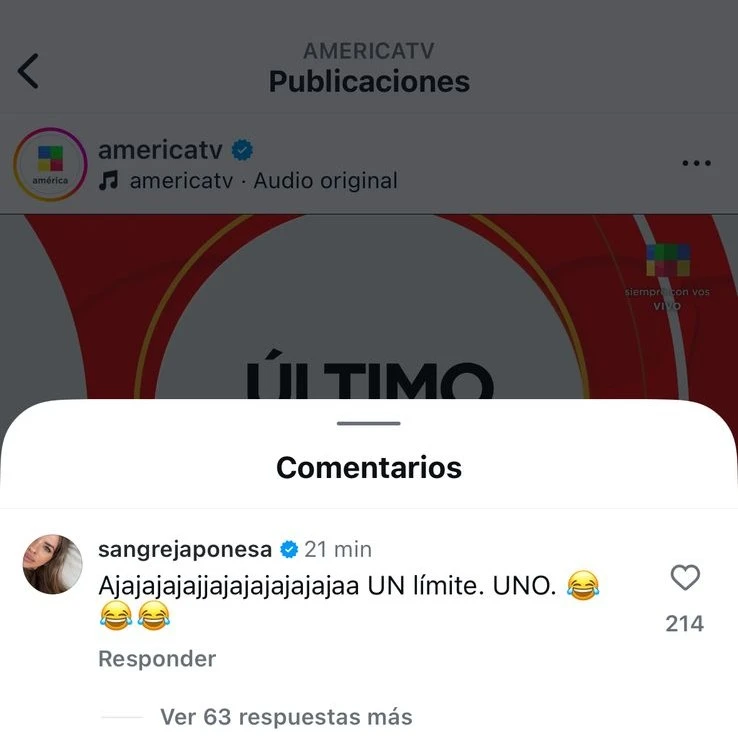
Task: Expand Ver 63 respuestas más
Action: (285, 717)
